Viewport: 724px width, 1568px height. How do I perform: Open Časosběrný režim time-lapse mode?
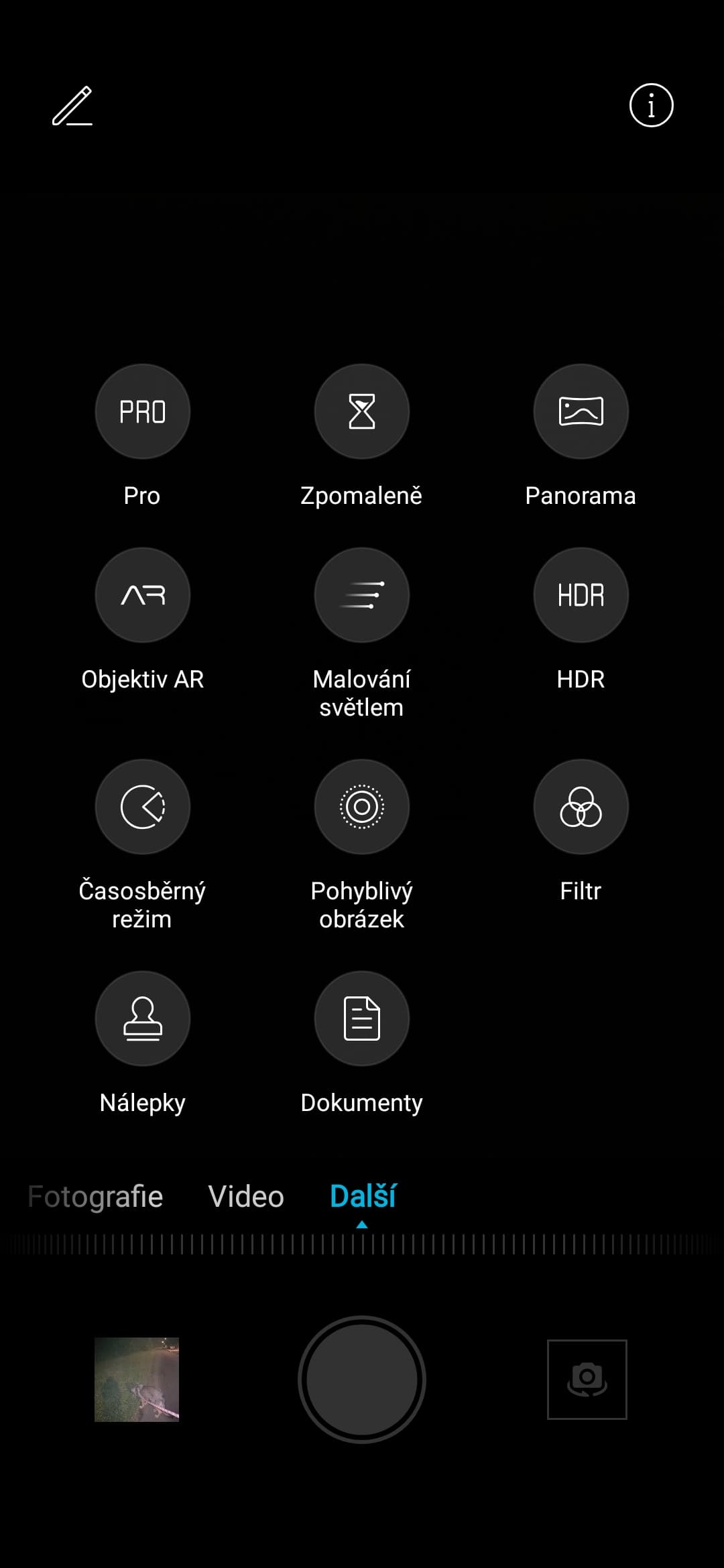(x=142, y=807)
